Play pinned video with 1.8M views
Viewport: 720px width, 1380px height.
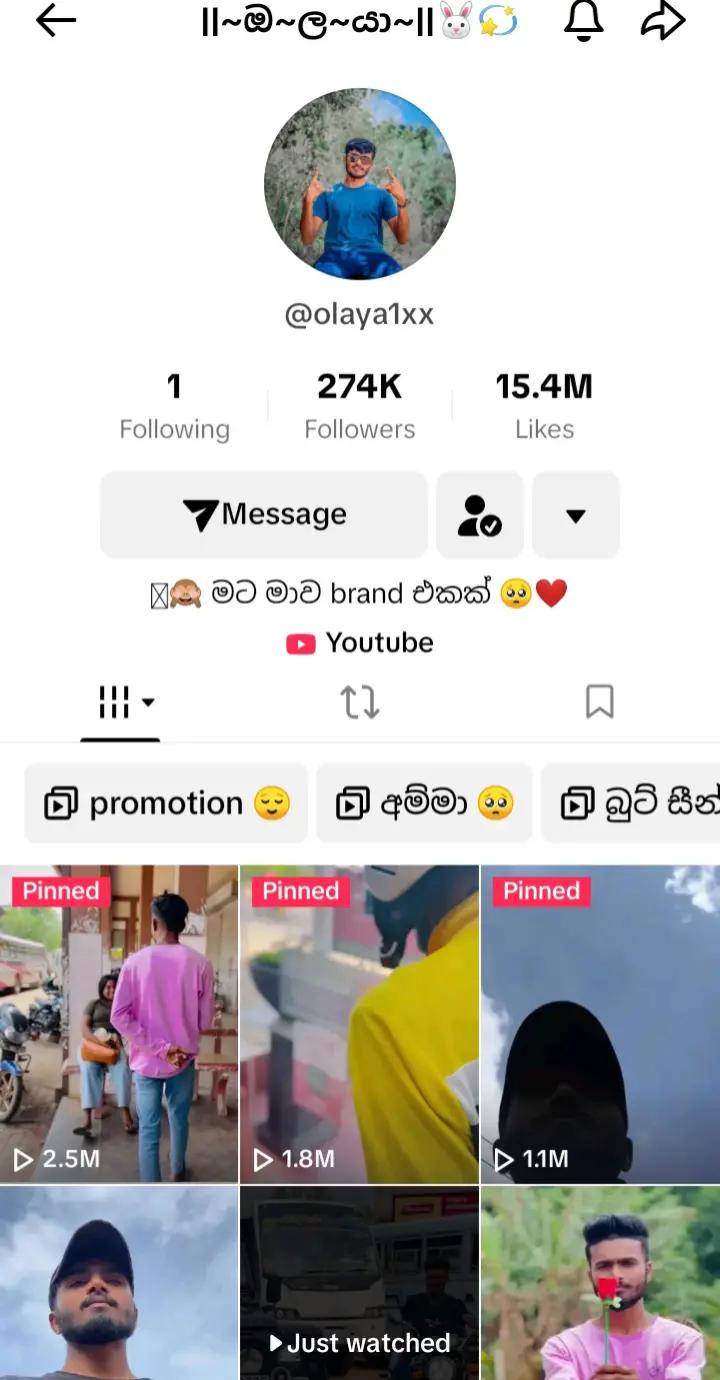[x=360, y=1025]
